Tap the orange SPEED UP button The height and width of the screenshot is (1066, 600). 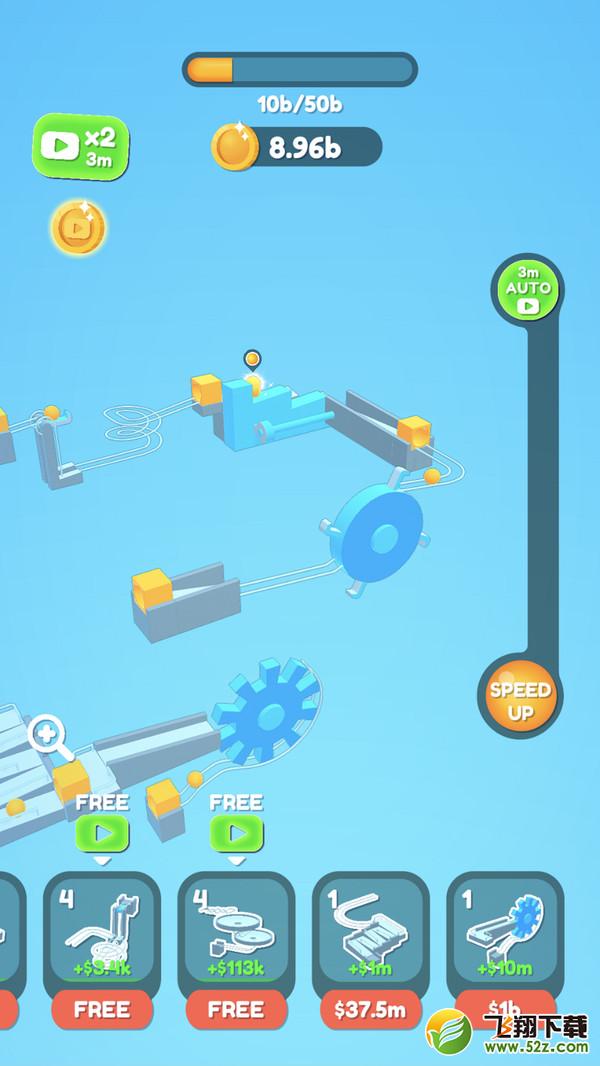click(520, 701)
